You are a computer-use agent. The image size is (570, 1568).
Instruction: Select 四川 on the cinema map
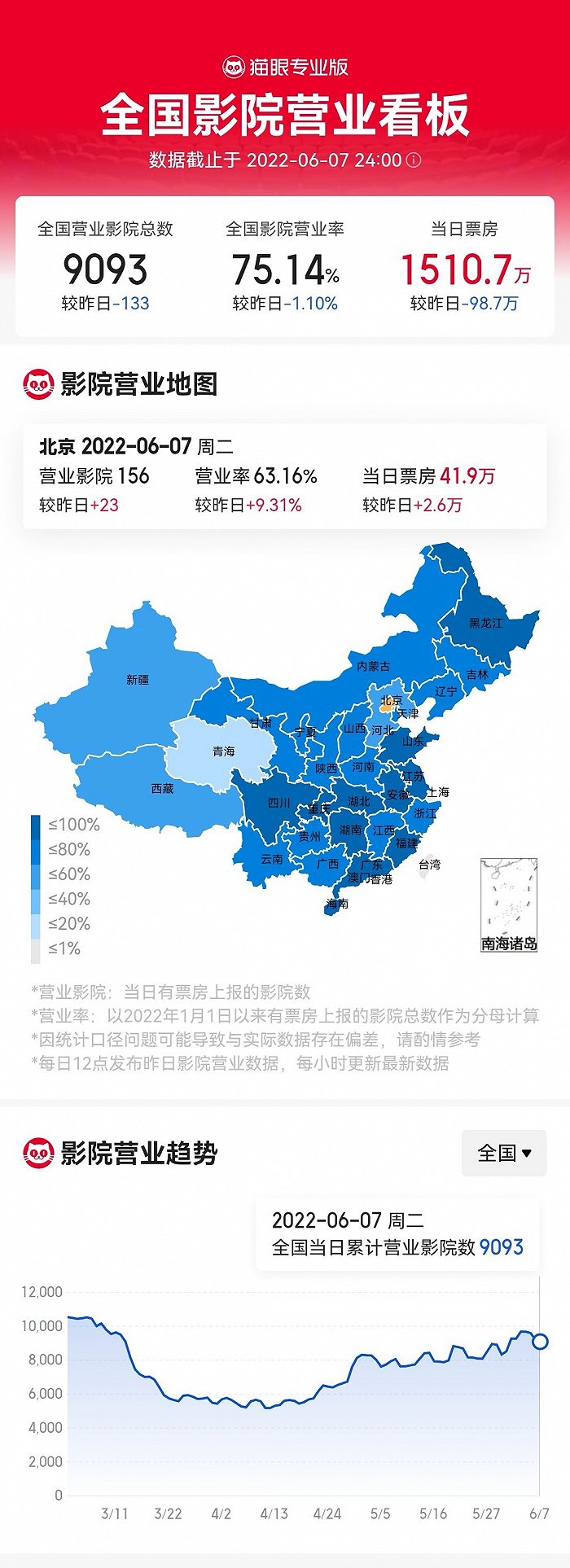(x=279, y=803)
